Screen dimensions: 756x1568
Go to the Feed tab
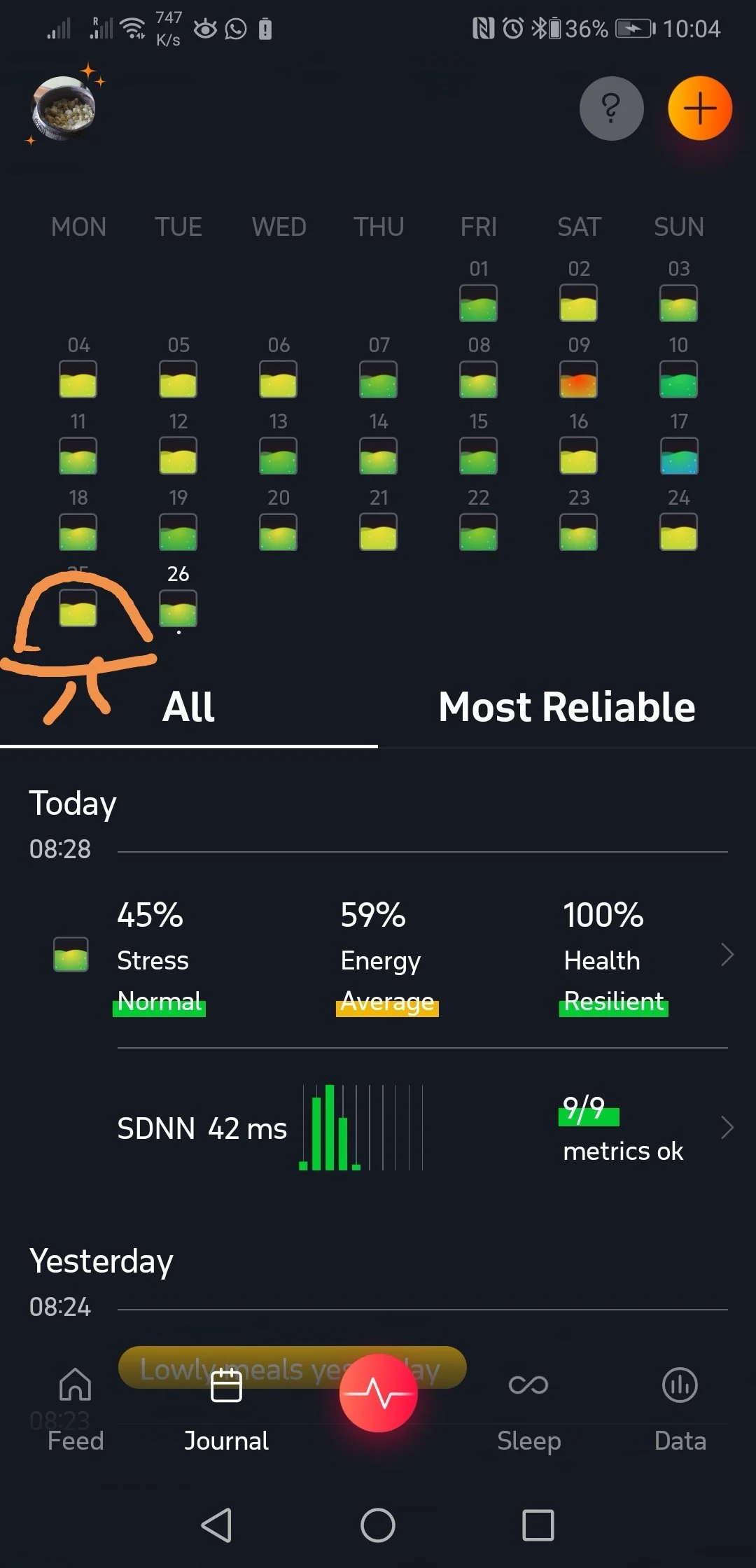pos(76,1408)
